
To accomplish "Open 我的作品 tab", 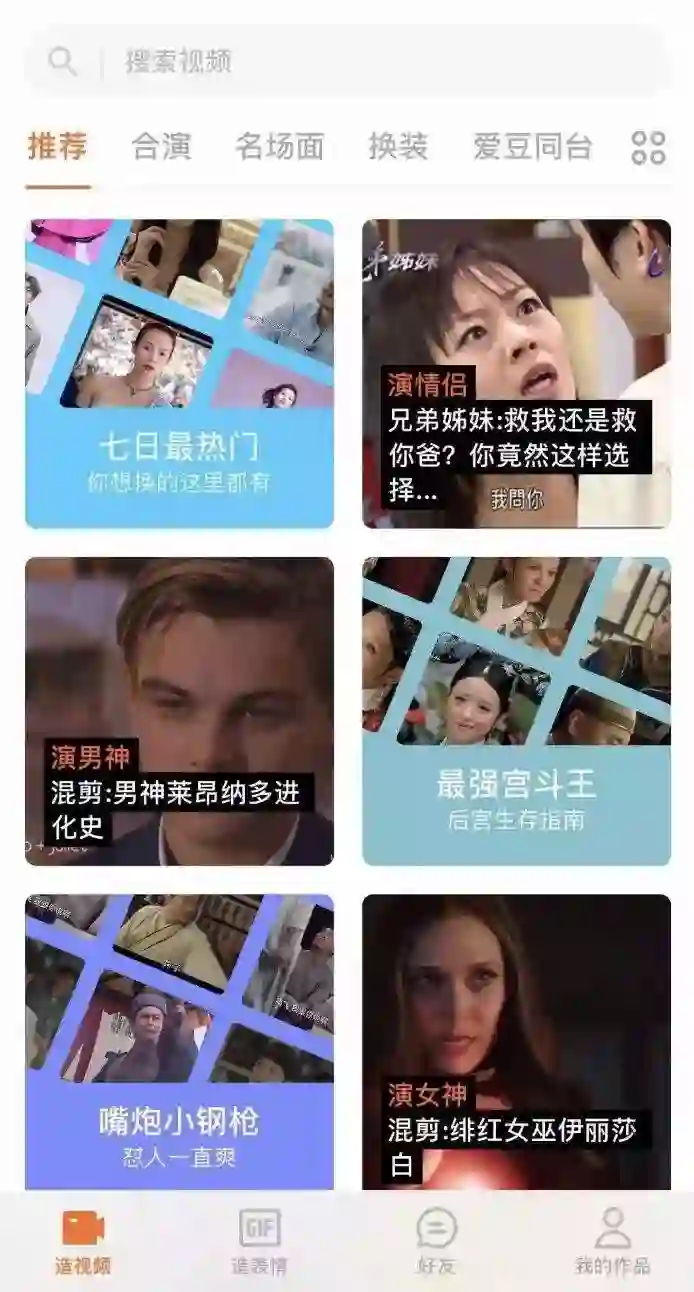I will tap(612, 1241).
